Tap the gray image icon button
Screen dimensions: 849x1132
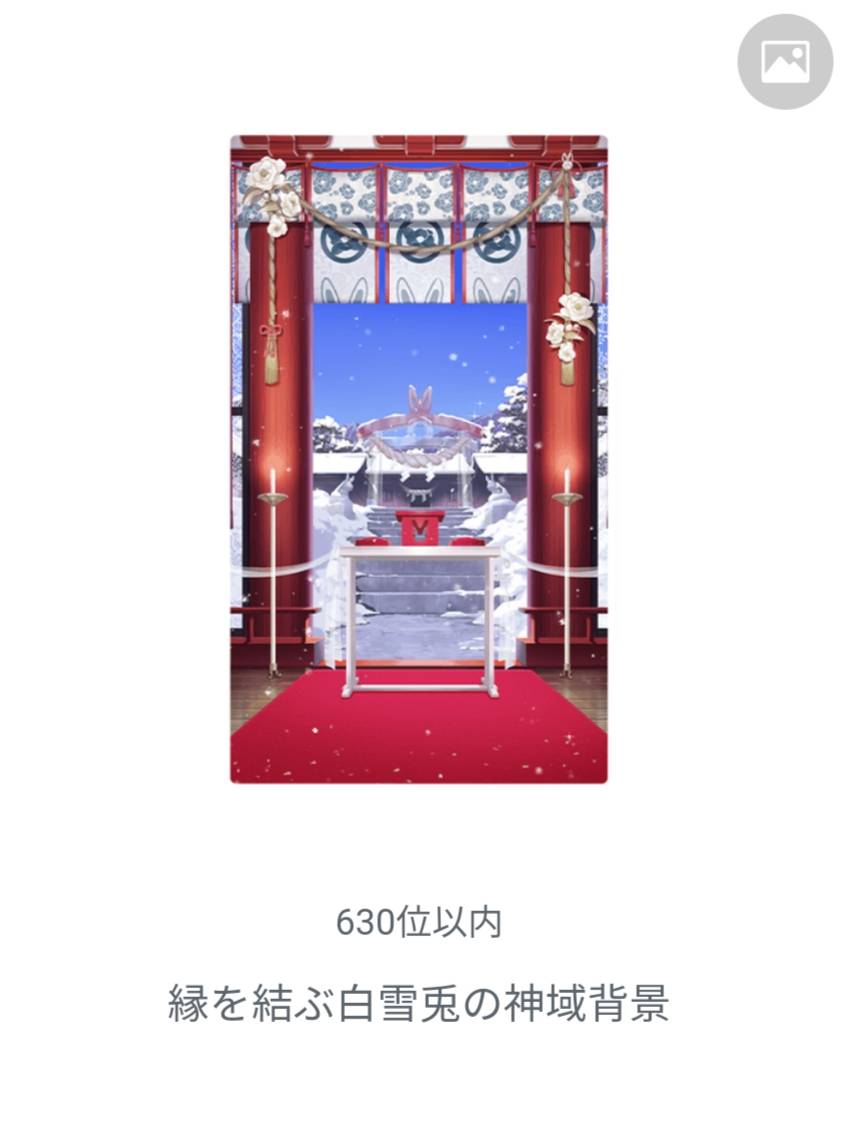785,62
